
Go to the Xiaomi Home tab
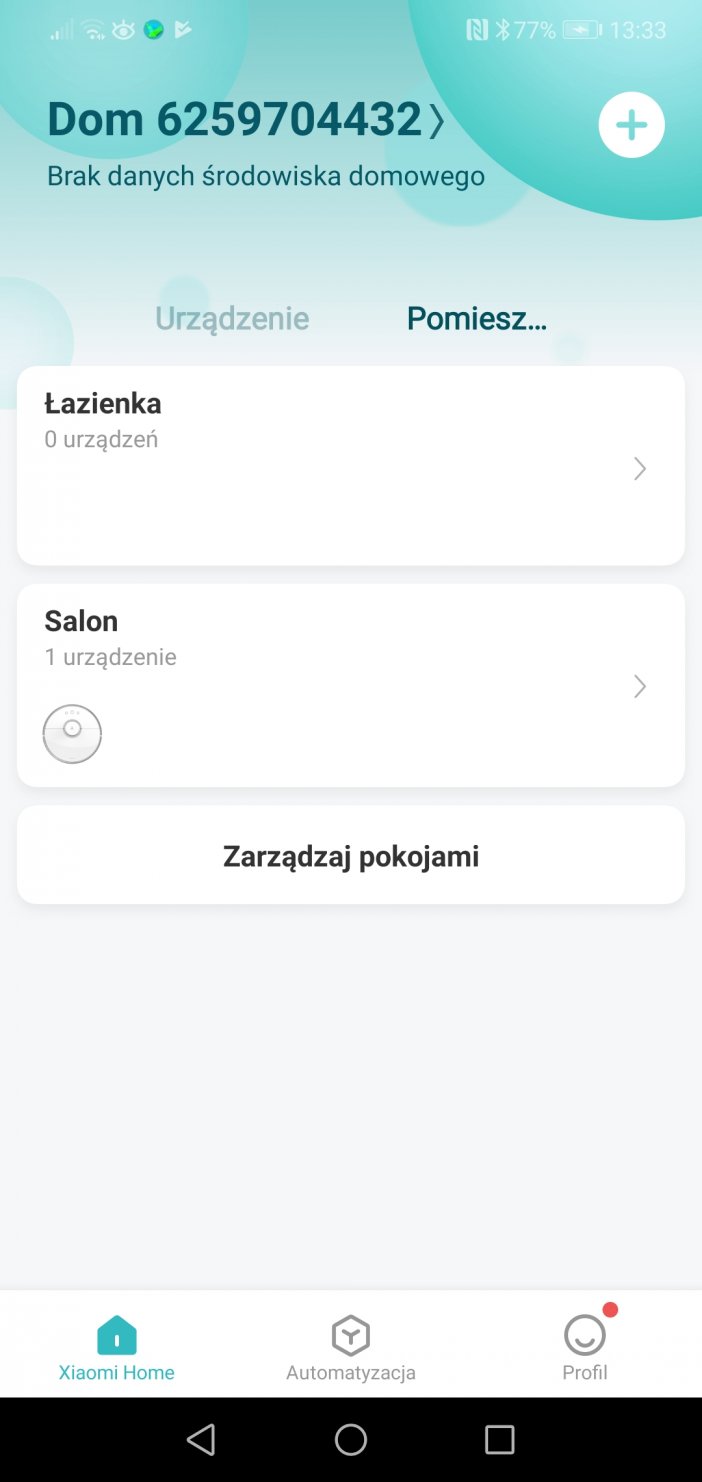pos(117,1348)
